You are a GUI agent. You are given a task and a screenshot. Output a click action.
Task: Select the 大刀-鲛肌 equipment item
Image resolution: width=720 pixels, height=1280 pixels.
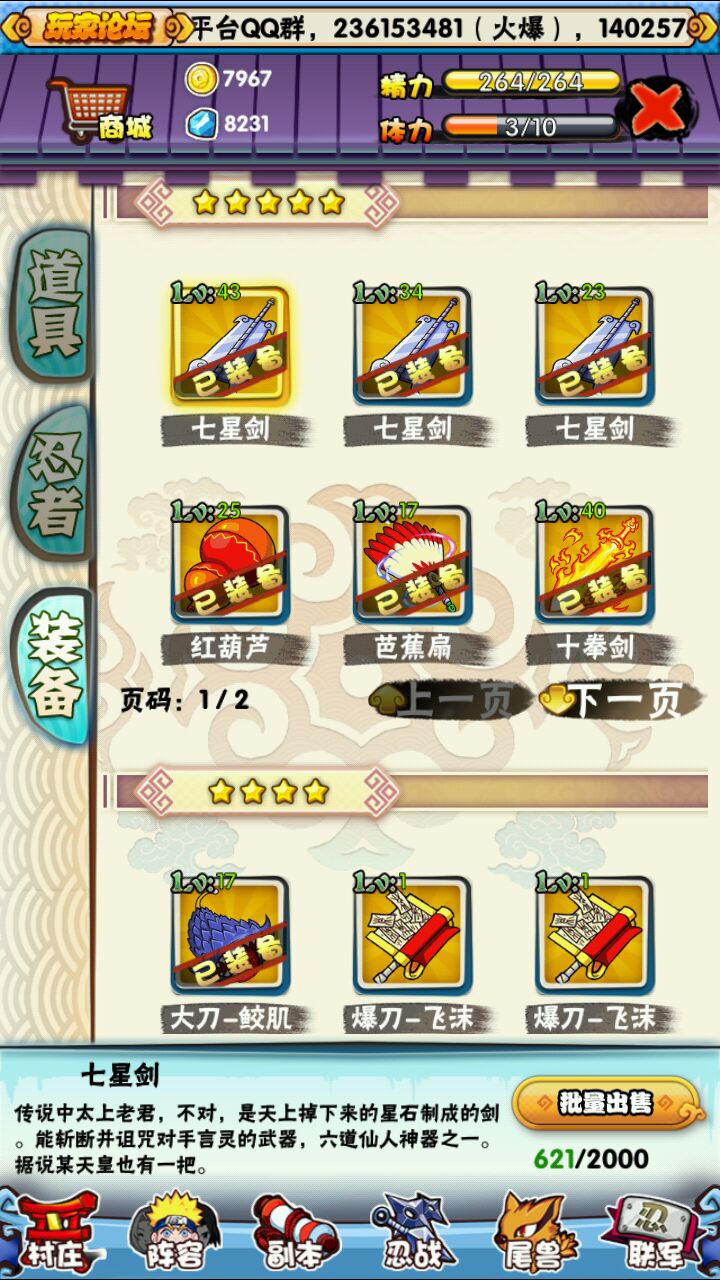(230, 935)
